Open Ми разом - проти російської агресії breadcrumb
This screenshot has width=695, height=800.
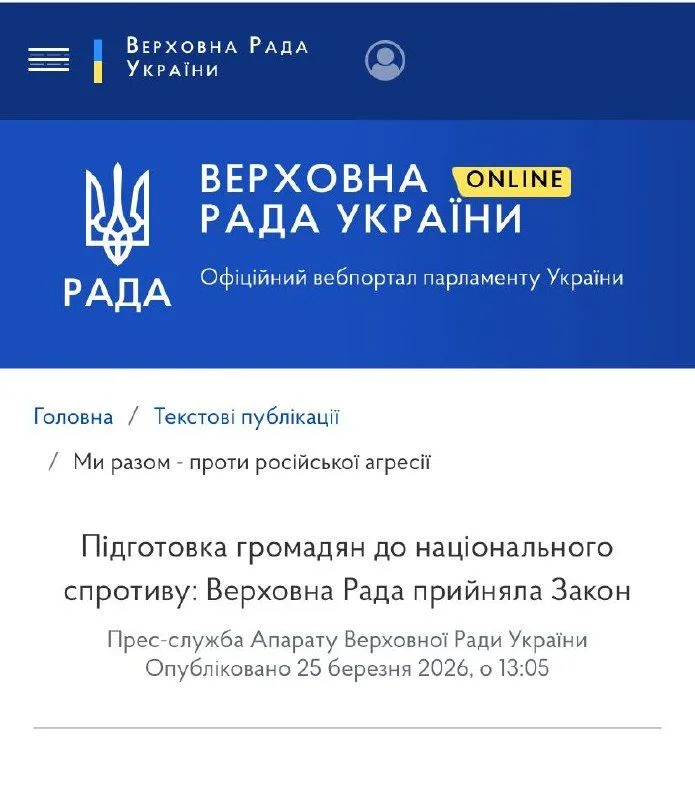click(x=252, y=462)
